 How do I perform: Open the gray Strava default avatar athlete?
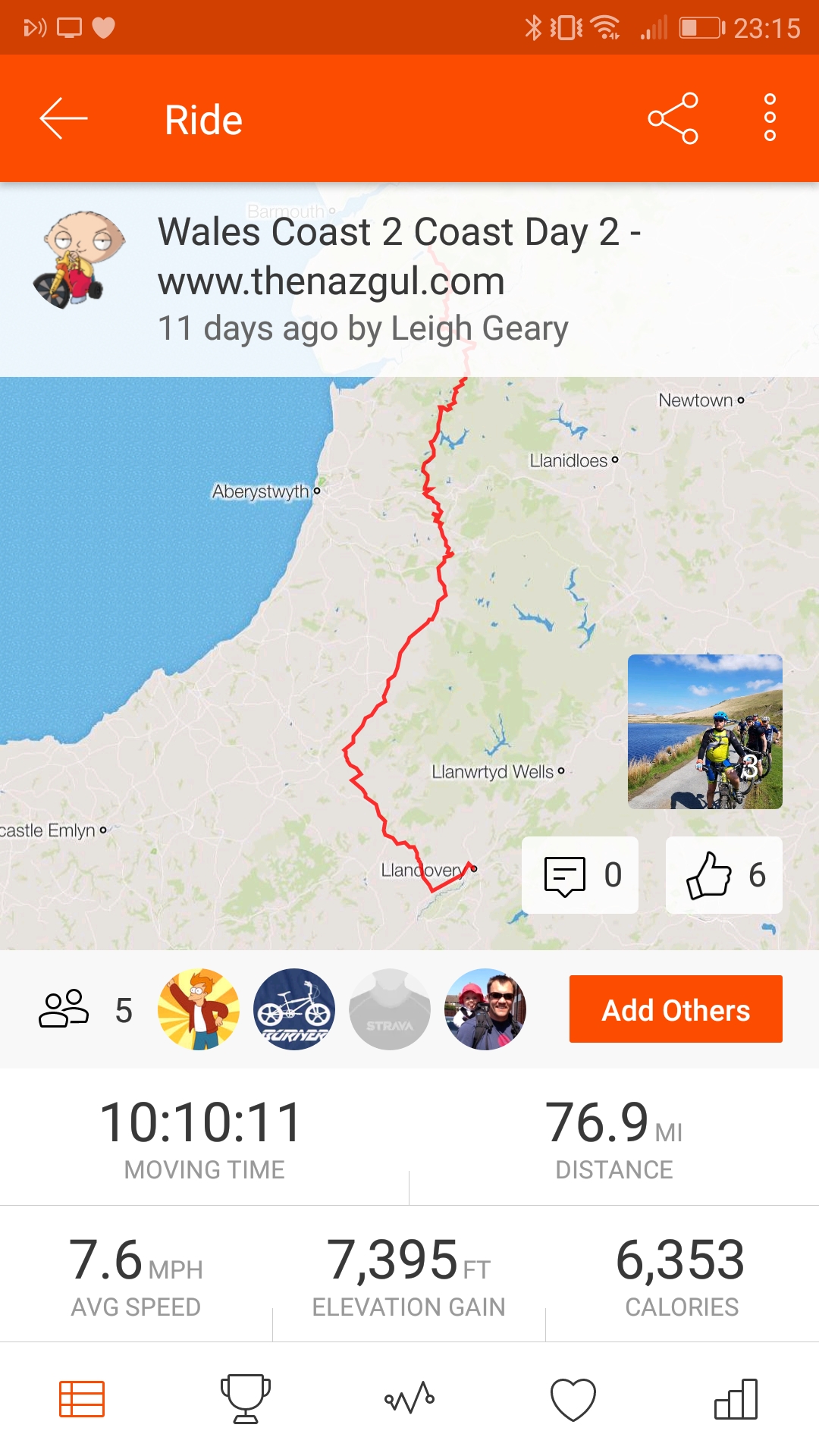(x=390, y=1009)
